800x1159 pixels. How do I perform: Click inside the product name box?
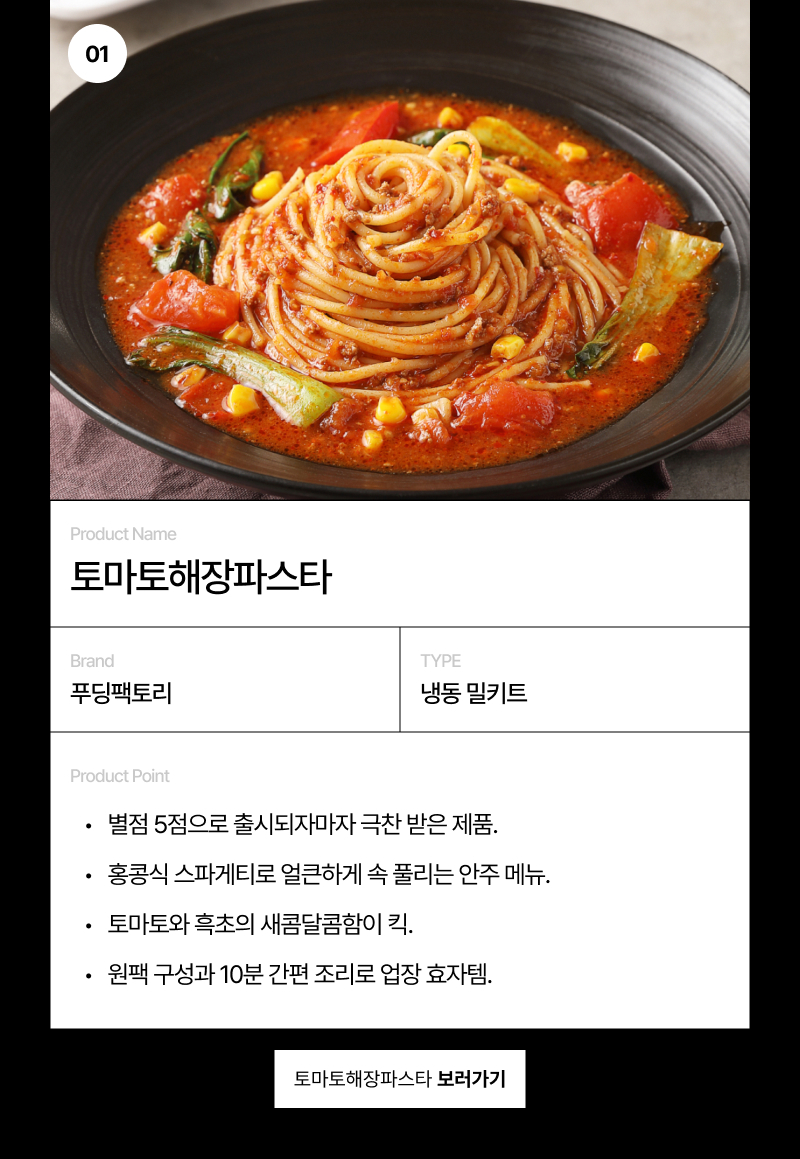tap(400, 562)
